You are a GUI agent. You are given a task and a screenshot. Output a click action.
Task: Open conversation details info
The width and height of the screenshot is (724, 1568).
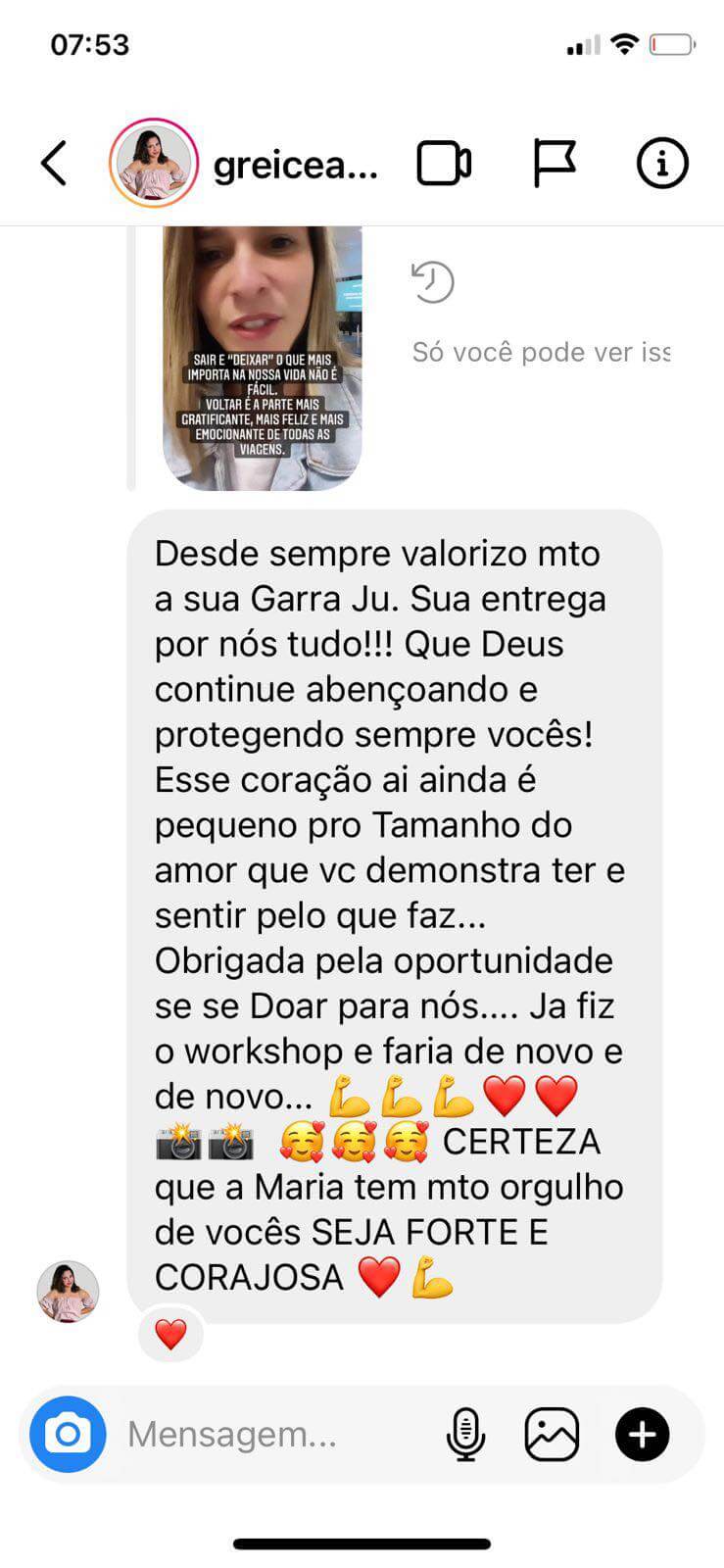click(662, 163)
